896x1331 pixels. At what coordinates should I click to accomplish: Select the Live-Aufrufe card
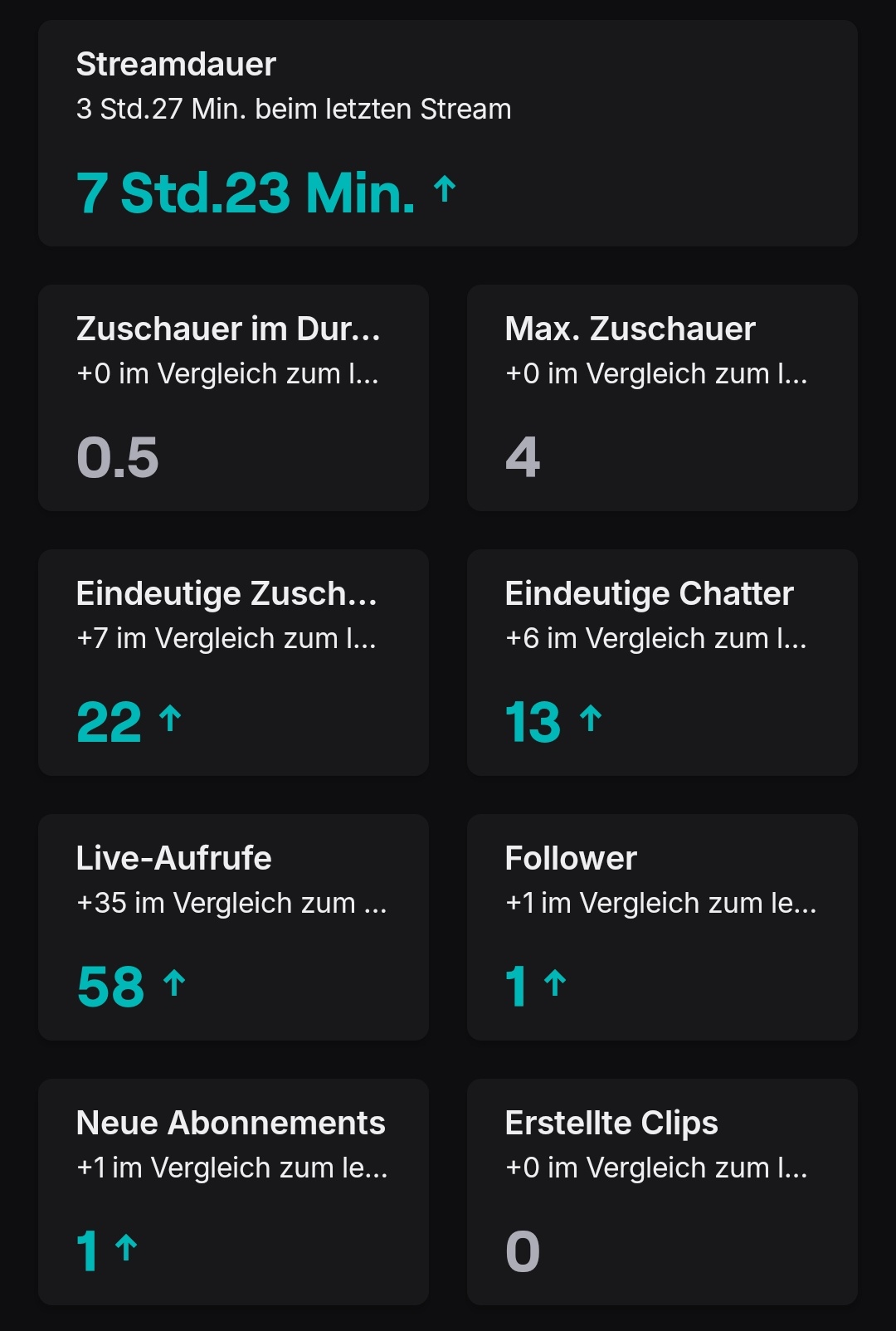coord(233,927)
